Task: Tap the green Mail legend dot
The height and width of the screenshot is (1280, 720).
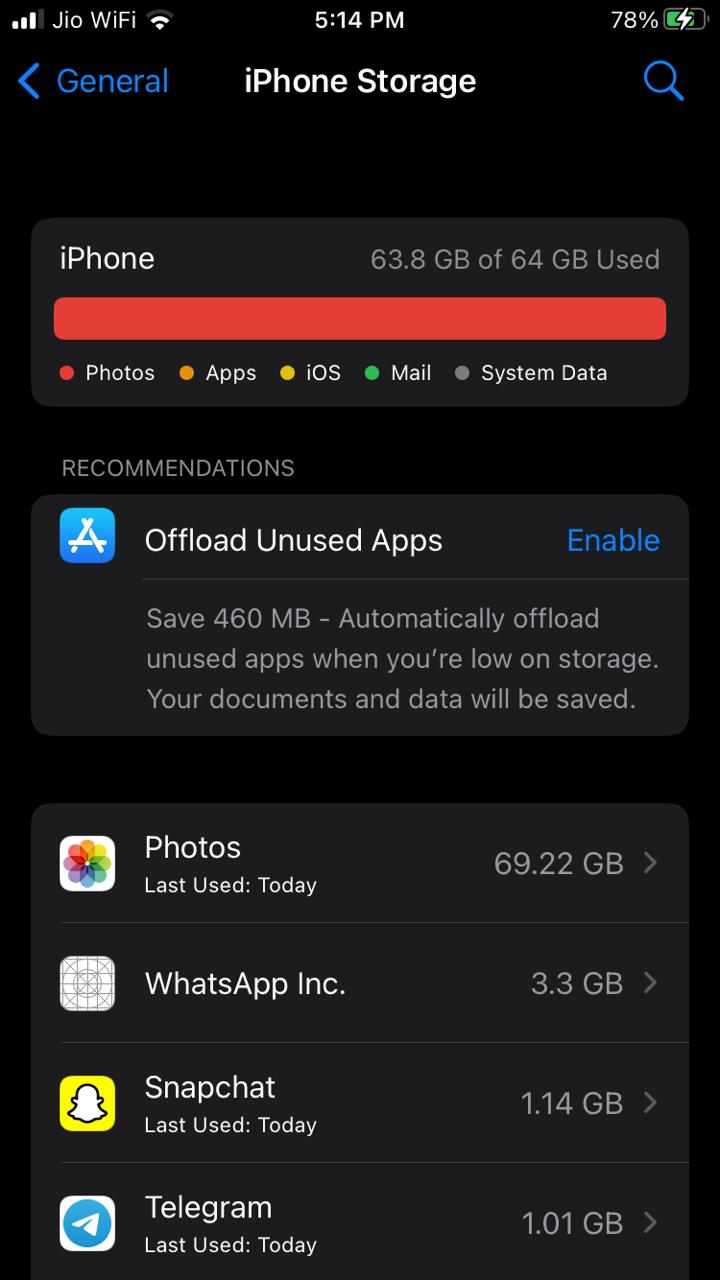Action: tap(370, 372)
